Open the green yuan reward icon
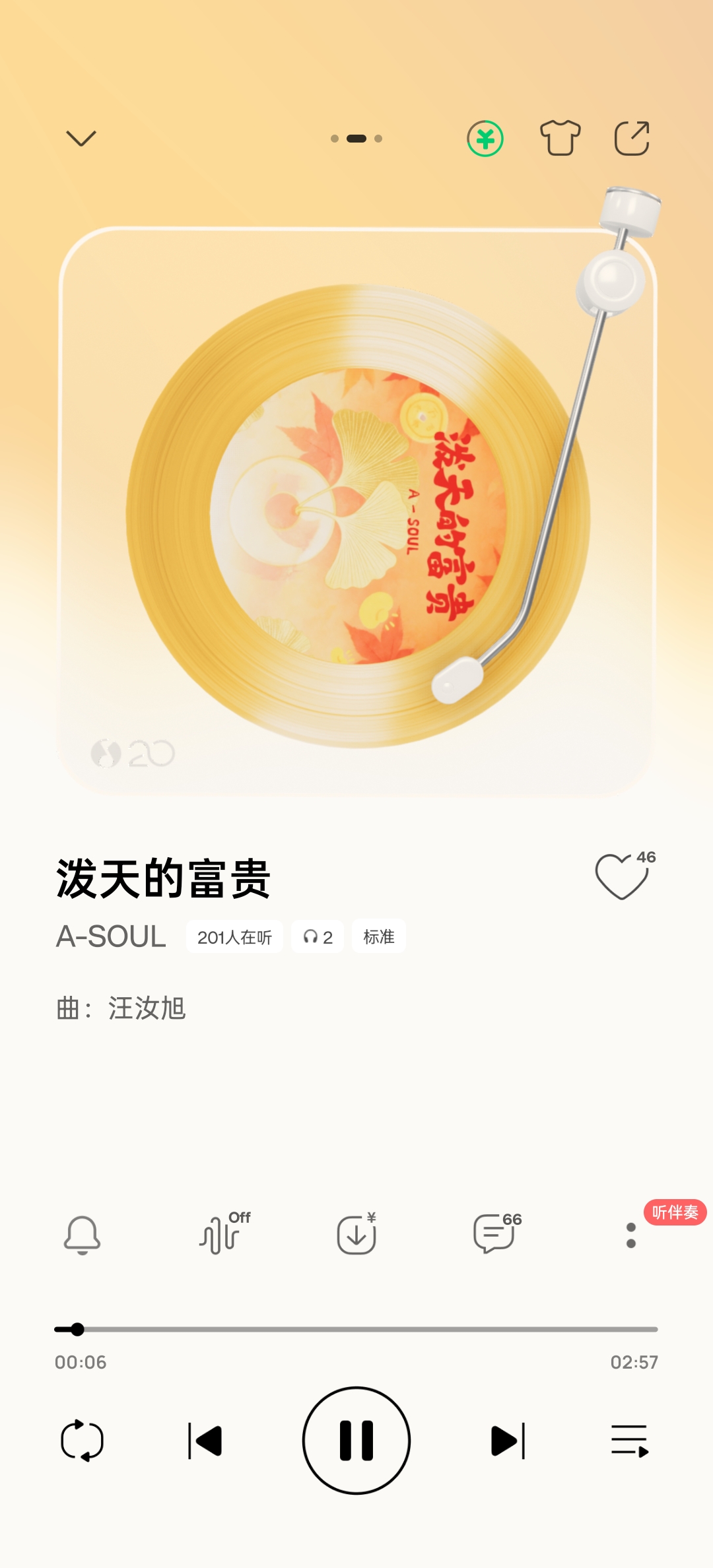Image resolution: width=713 pixels, height=1568 pixels. [x=485, y=139]
